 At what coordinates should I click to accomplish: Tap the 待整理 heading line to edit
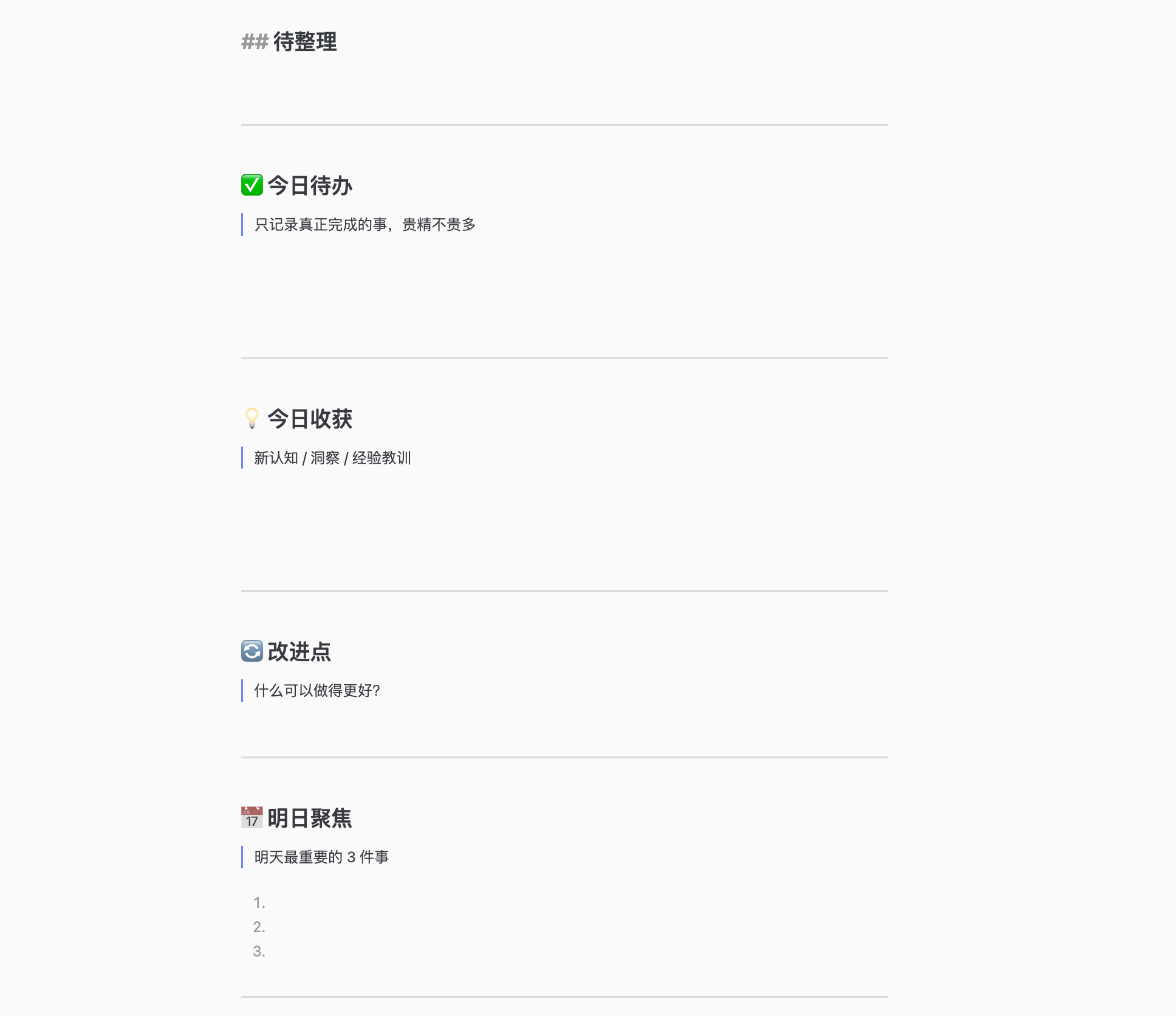tap(304, 42)
